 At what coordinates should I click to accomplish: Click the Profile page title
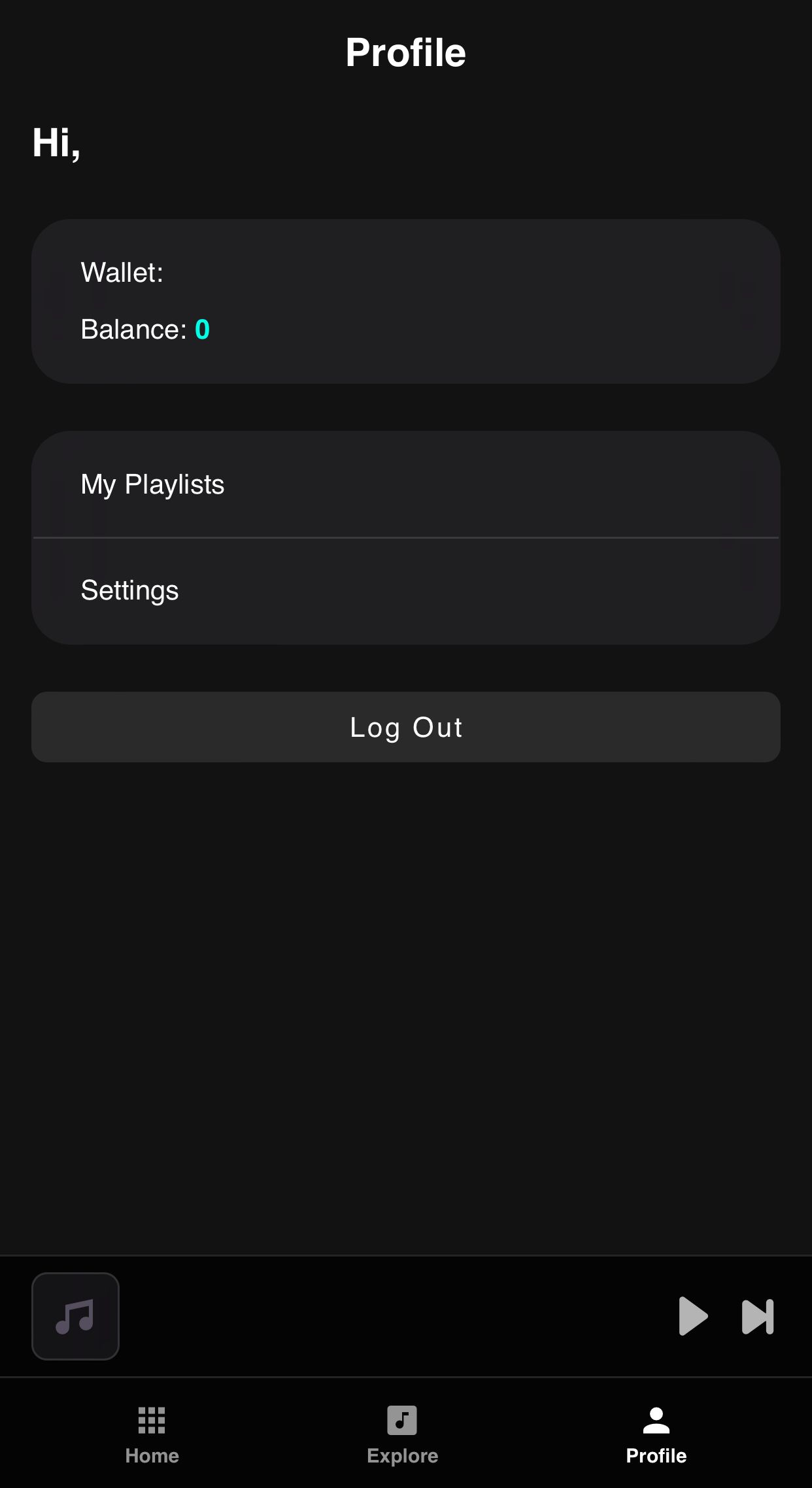point(405,52)
